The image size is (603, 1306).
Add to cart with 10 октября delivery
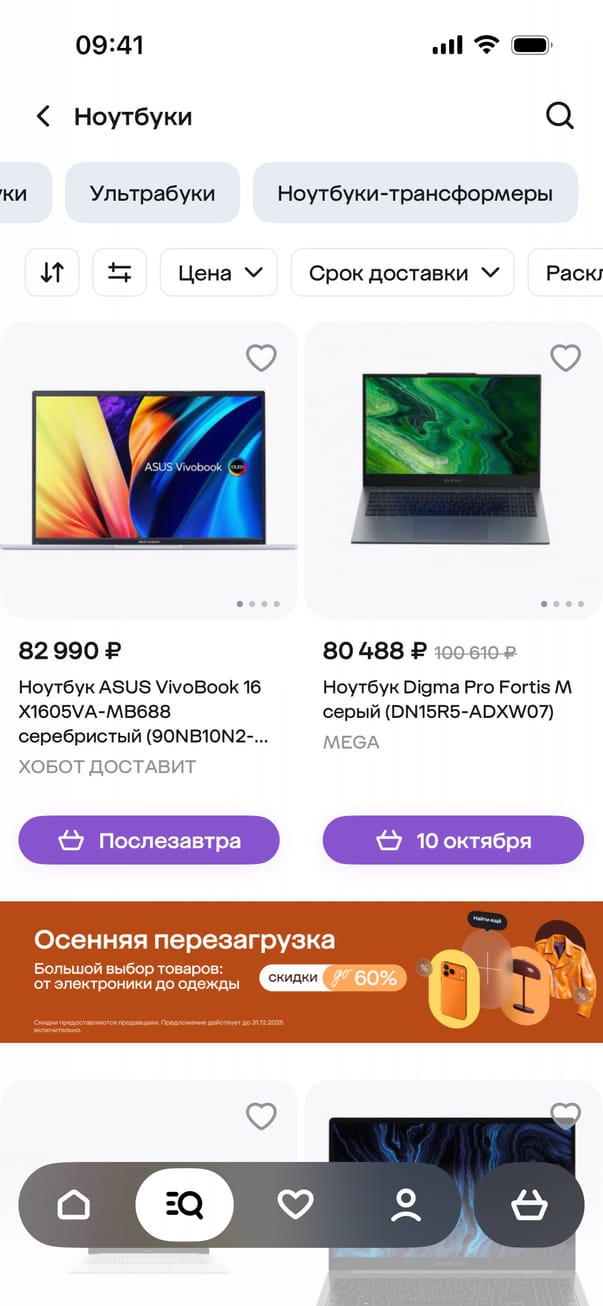(x=453, y=841)
